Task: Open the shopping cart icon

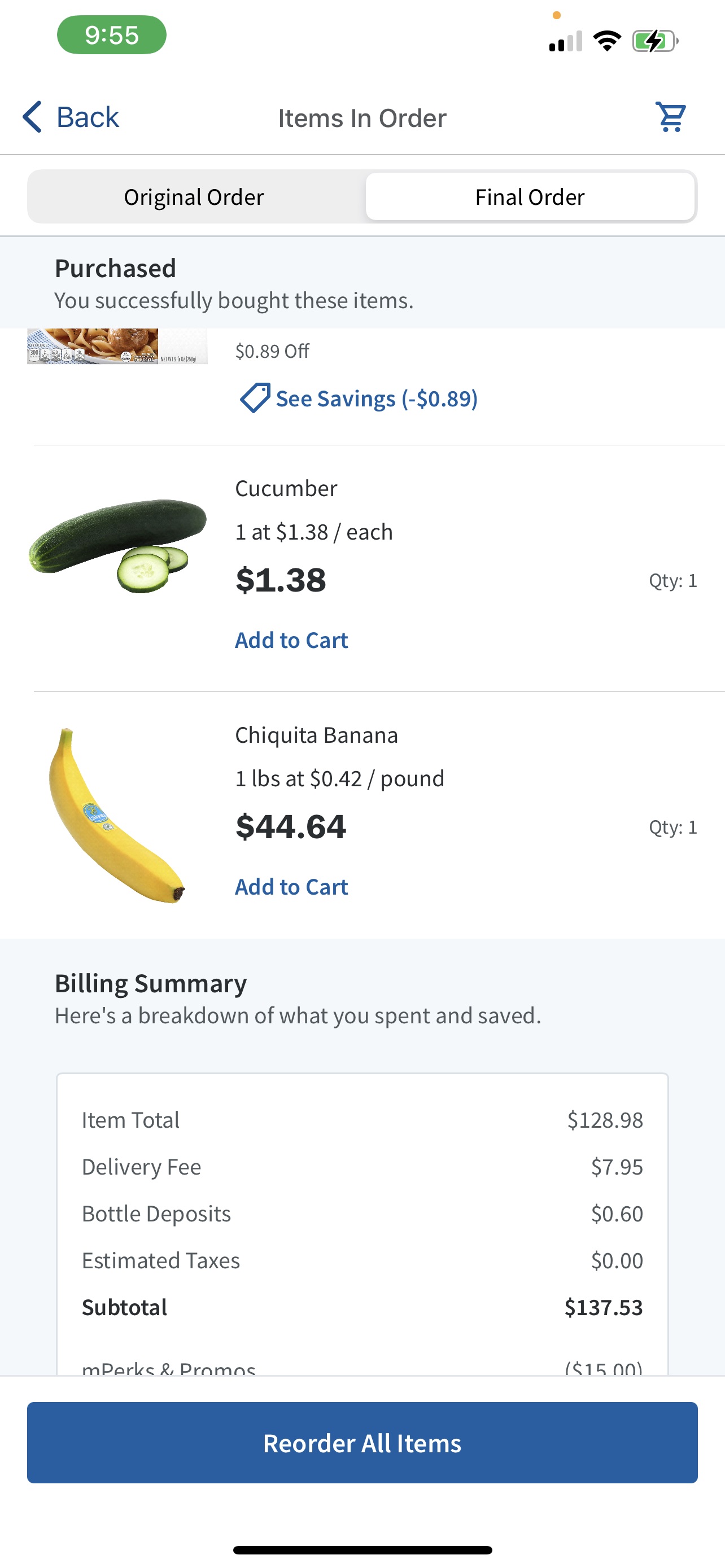Action: 670,117
